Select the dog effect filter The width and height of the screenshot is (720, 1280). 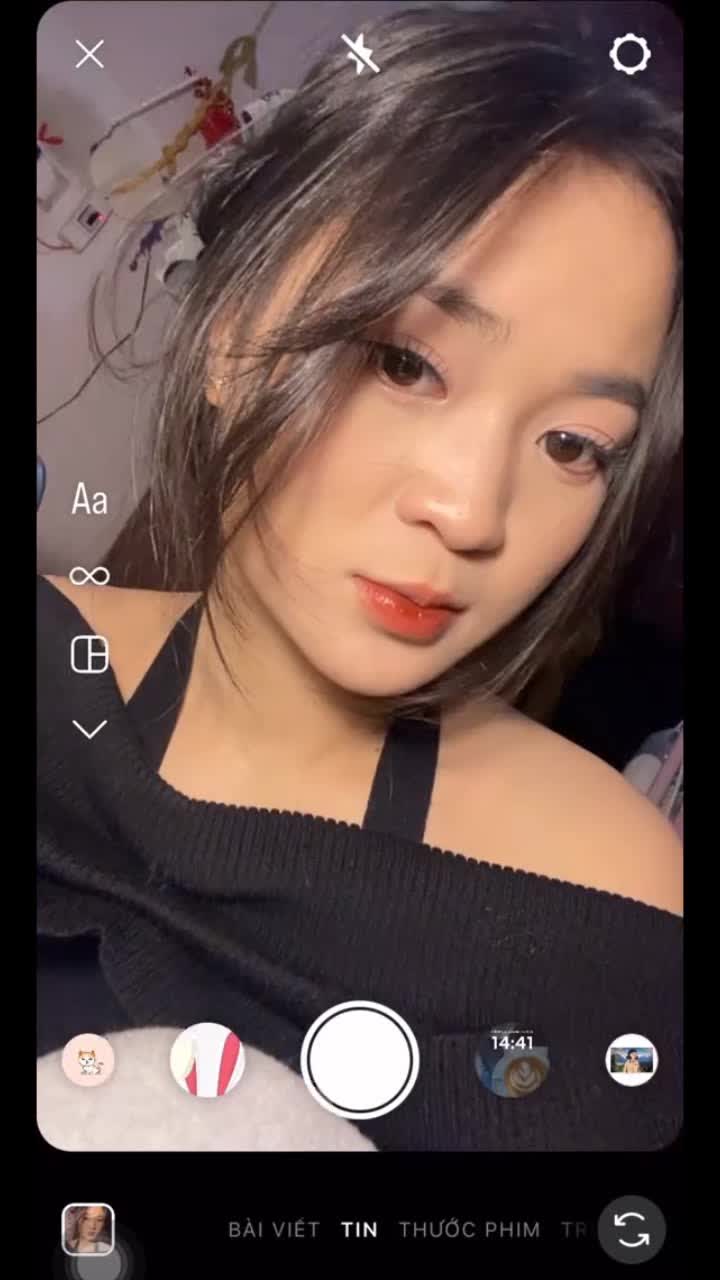click(88, 1060)
